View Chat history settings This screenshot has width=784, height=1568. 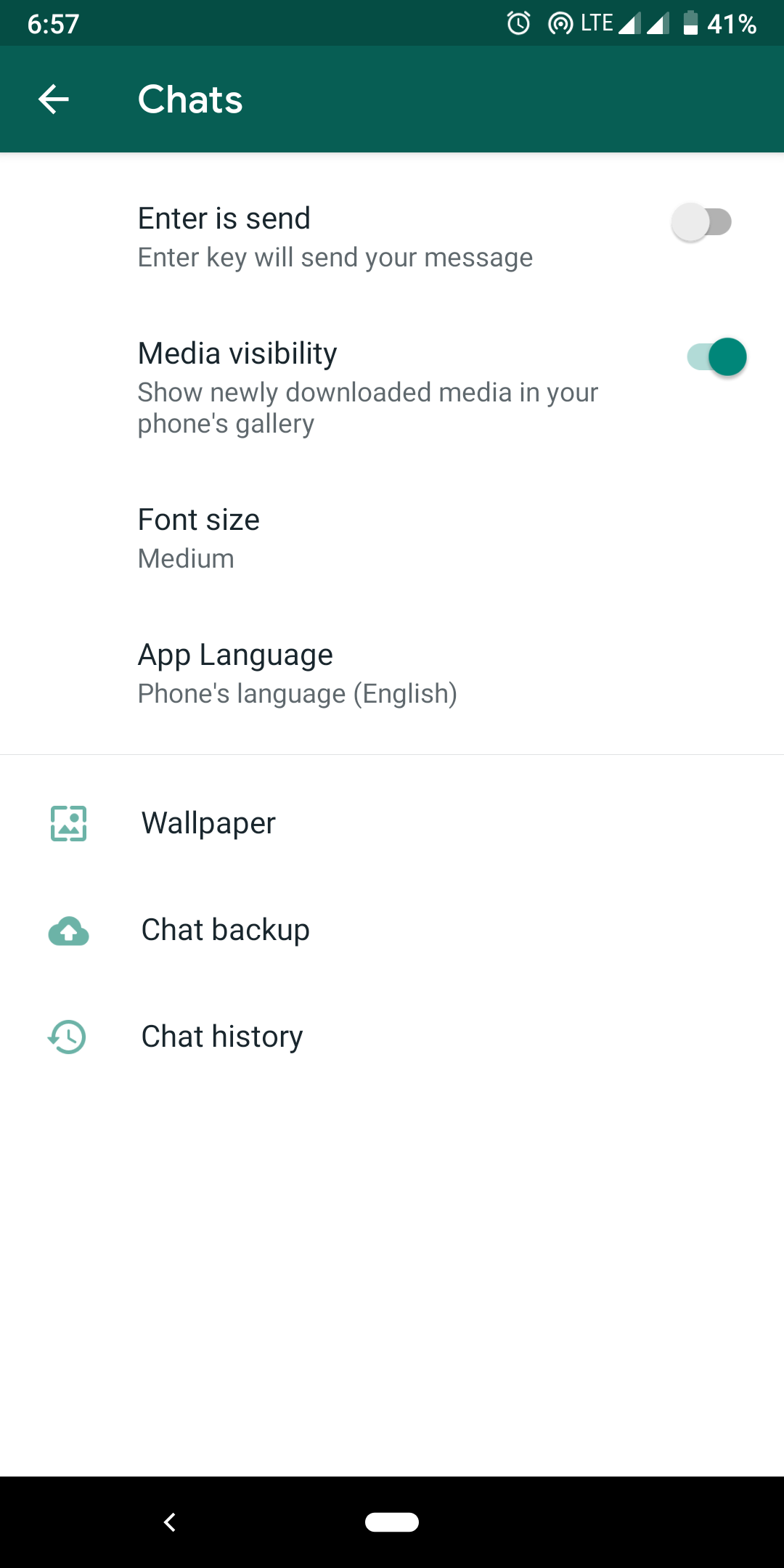(392, 1037)
